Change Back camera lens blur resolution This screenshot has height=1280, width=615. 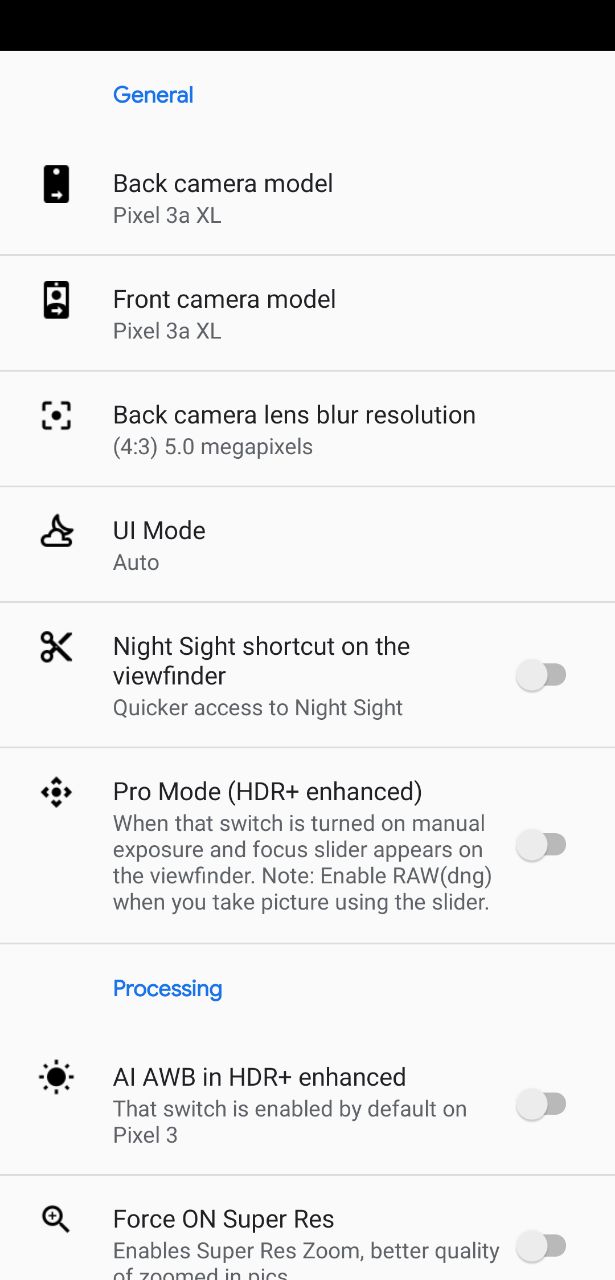(307, 429)
